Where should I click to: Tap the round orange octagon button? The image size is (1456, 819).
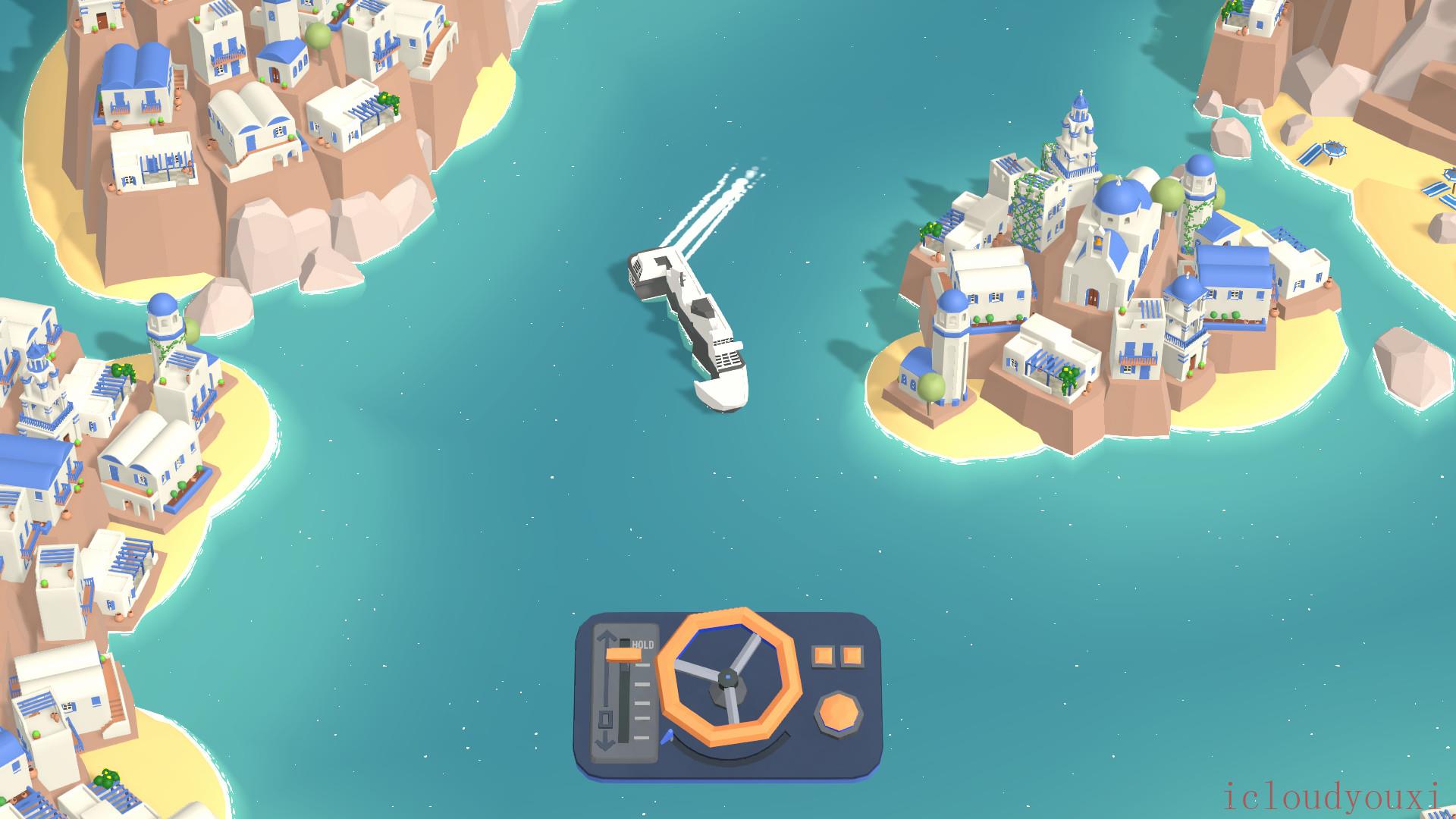pyautogui.click(x=839, y=714)
